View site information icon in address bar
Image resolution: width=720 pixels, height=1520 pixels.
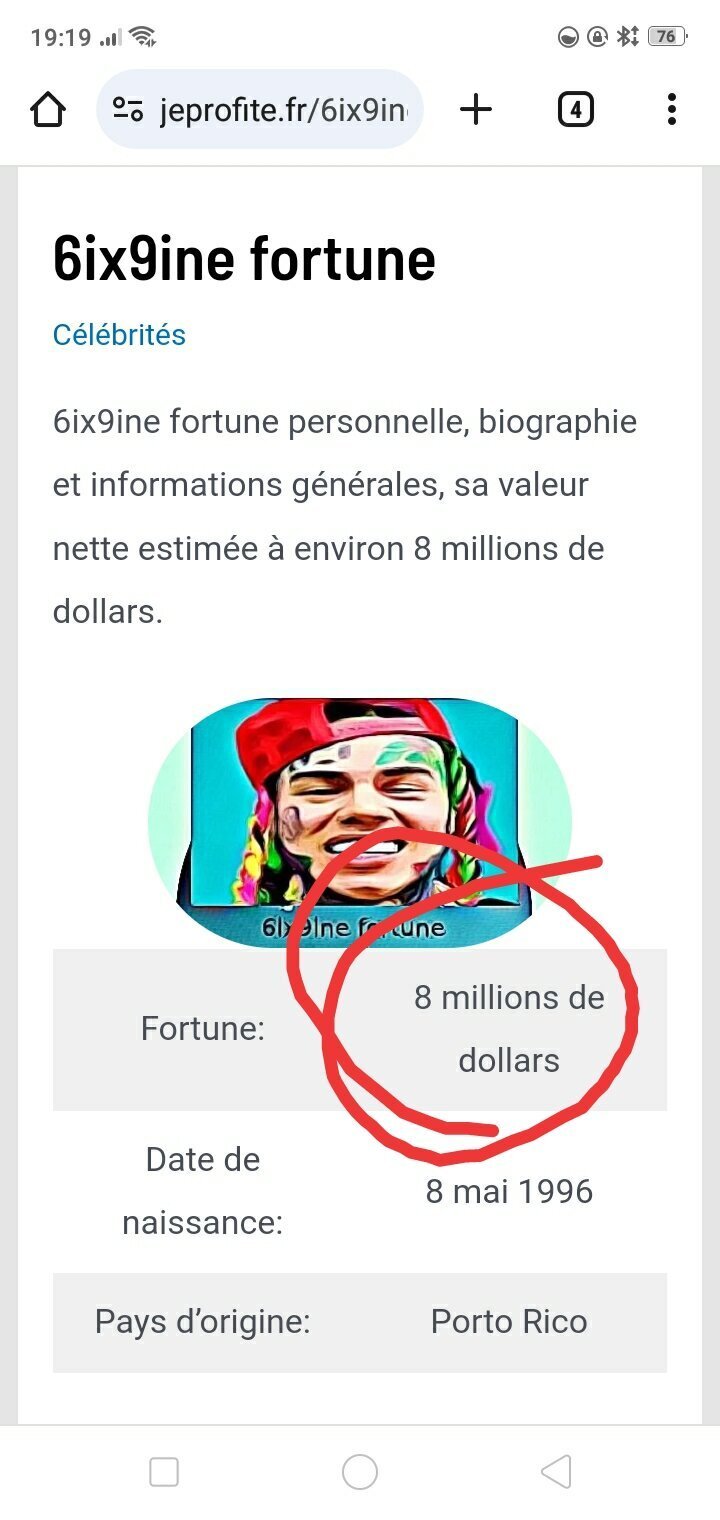(128, 110)
